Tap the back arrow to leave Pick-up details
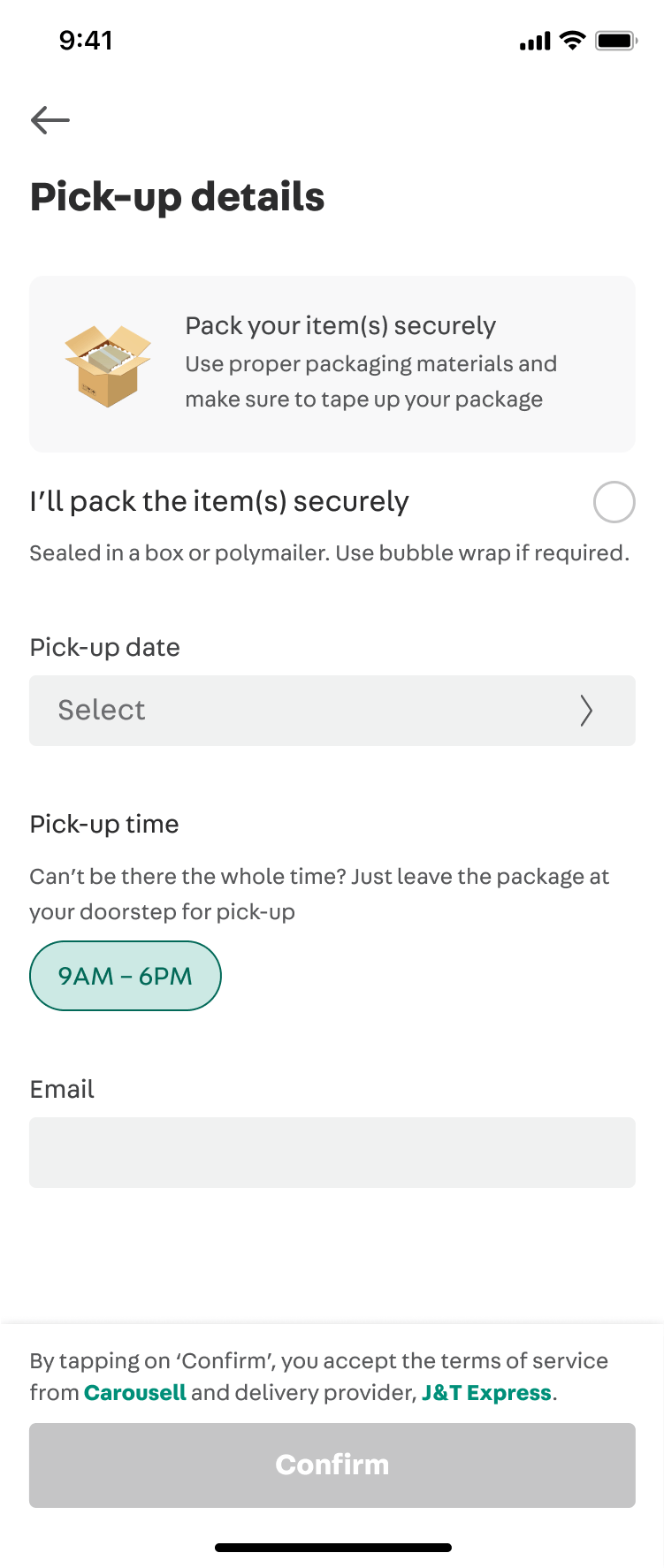The height and width of the screenshot is (1568, 664). click(x=50, y=119)
